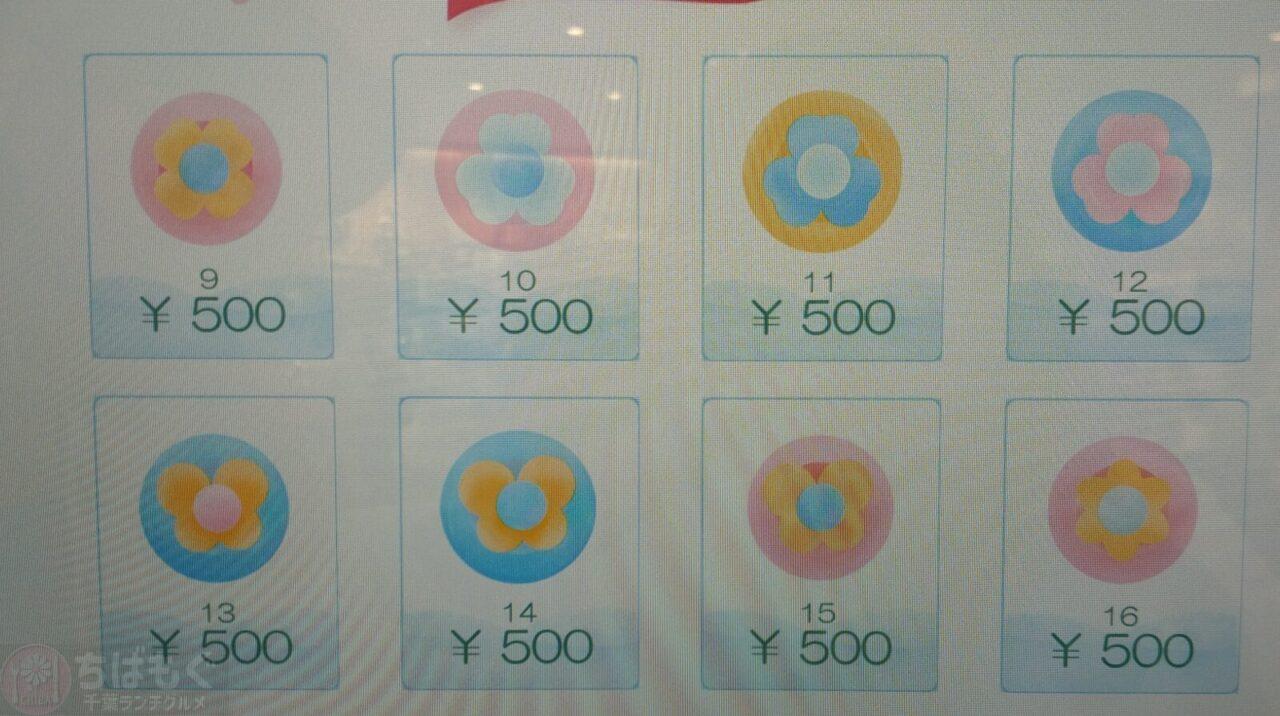Viewport: 1280px width, 716px height.
Task: Select the item 13 card
Action: (x=215, y=544)
